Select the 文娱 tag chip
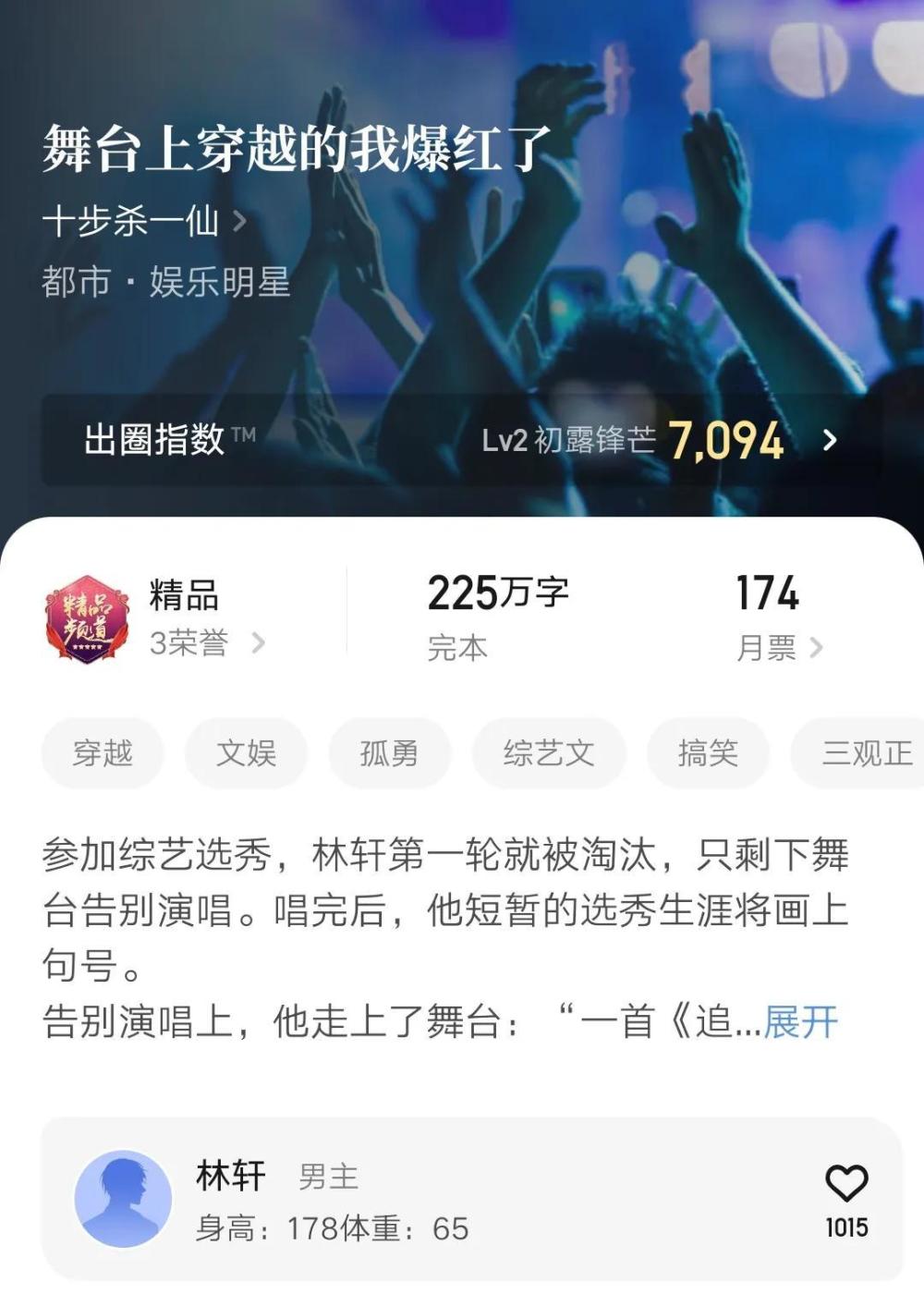This screenshot has width=924, height=1294. [246, 753]
